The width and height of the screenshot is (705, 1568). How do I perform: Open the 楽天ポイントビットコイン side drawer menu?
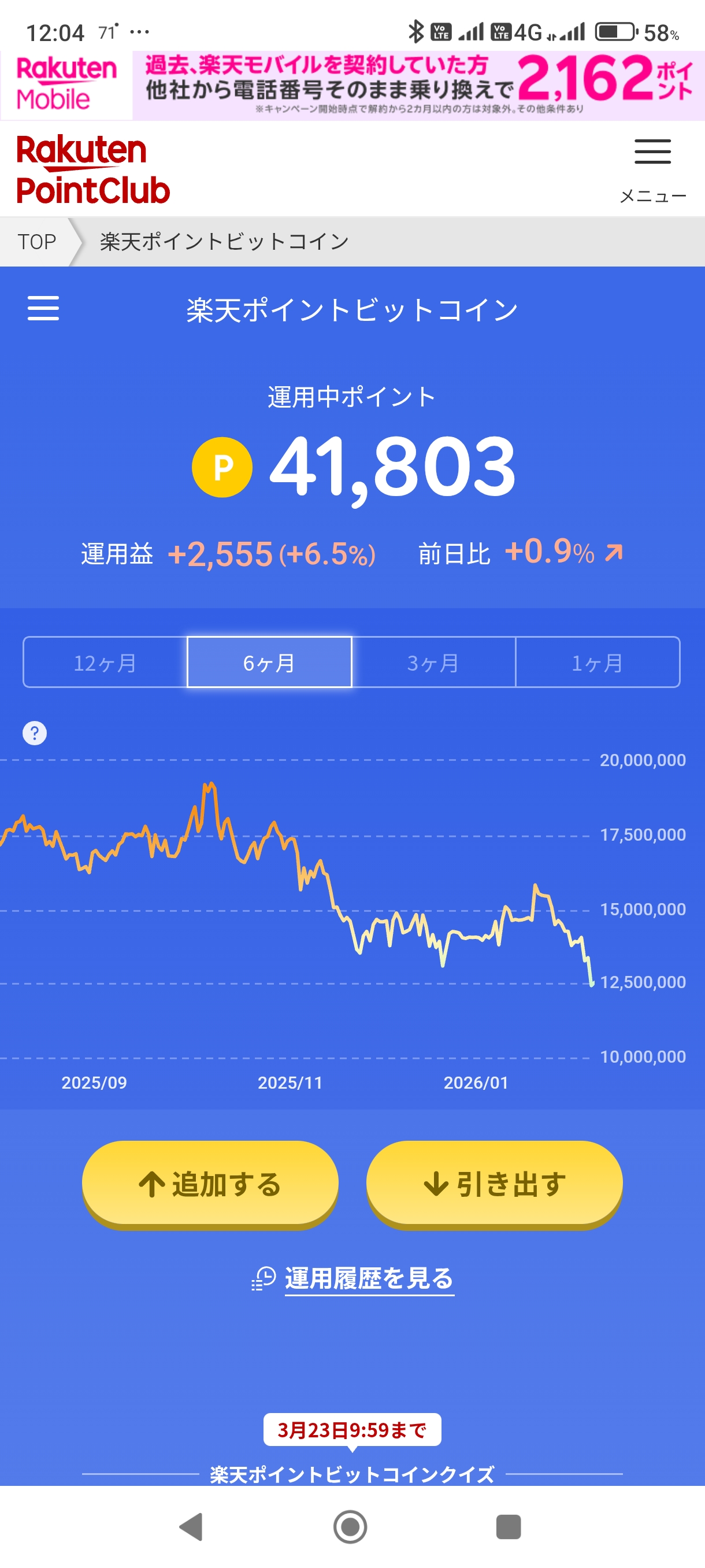[43, 308]
